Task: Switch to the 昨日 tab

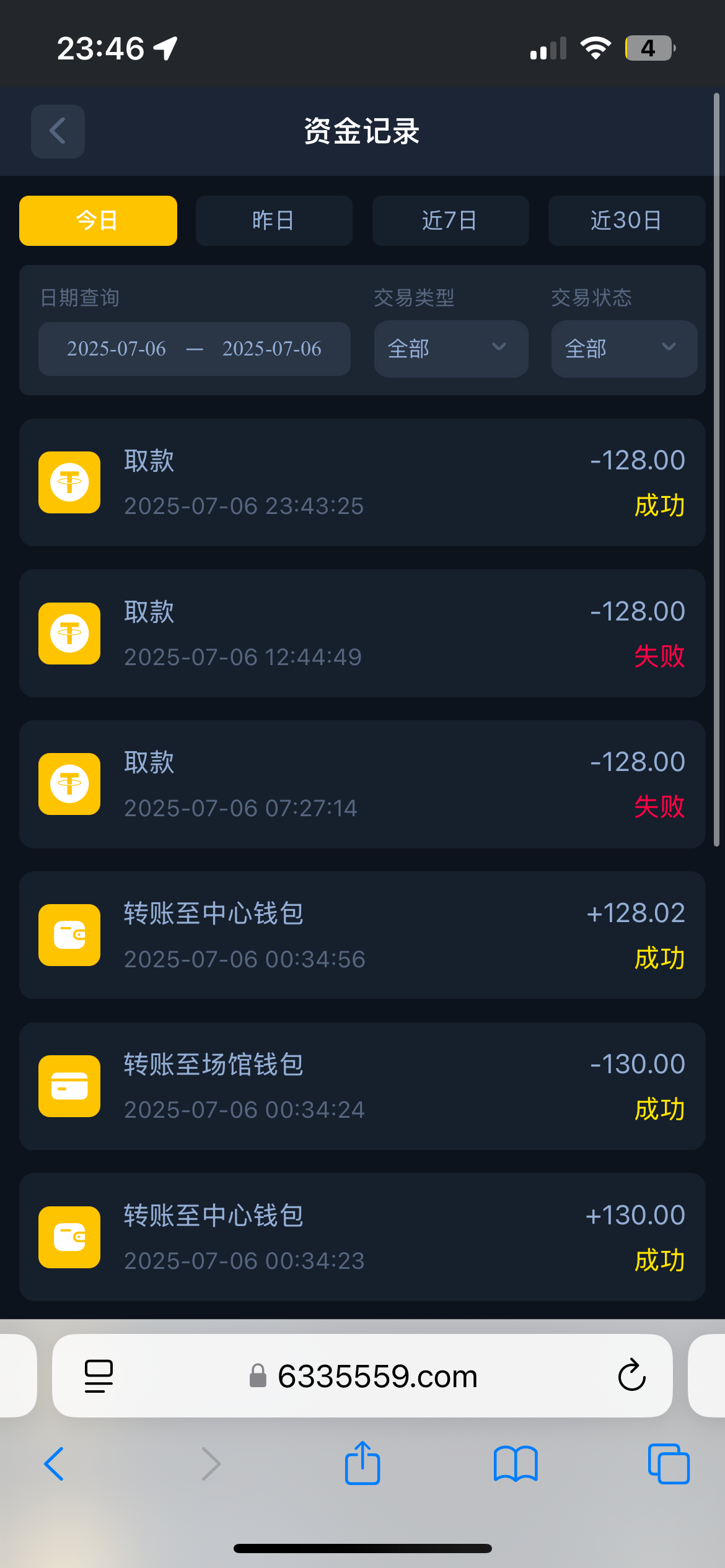Action: (274, 220)
